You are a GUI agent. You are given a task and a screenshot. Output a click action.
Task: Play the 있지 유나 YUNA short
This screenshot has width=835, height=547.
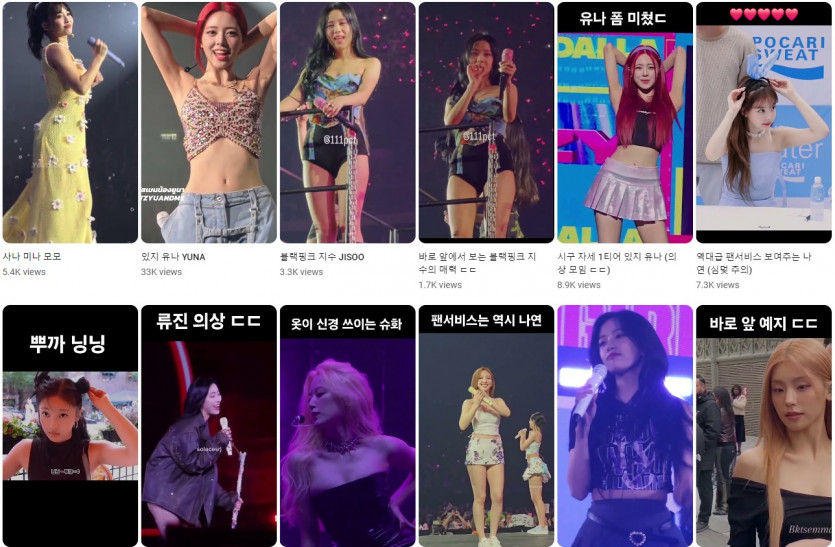coord(209,122)
